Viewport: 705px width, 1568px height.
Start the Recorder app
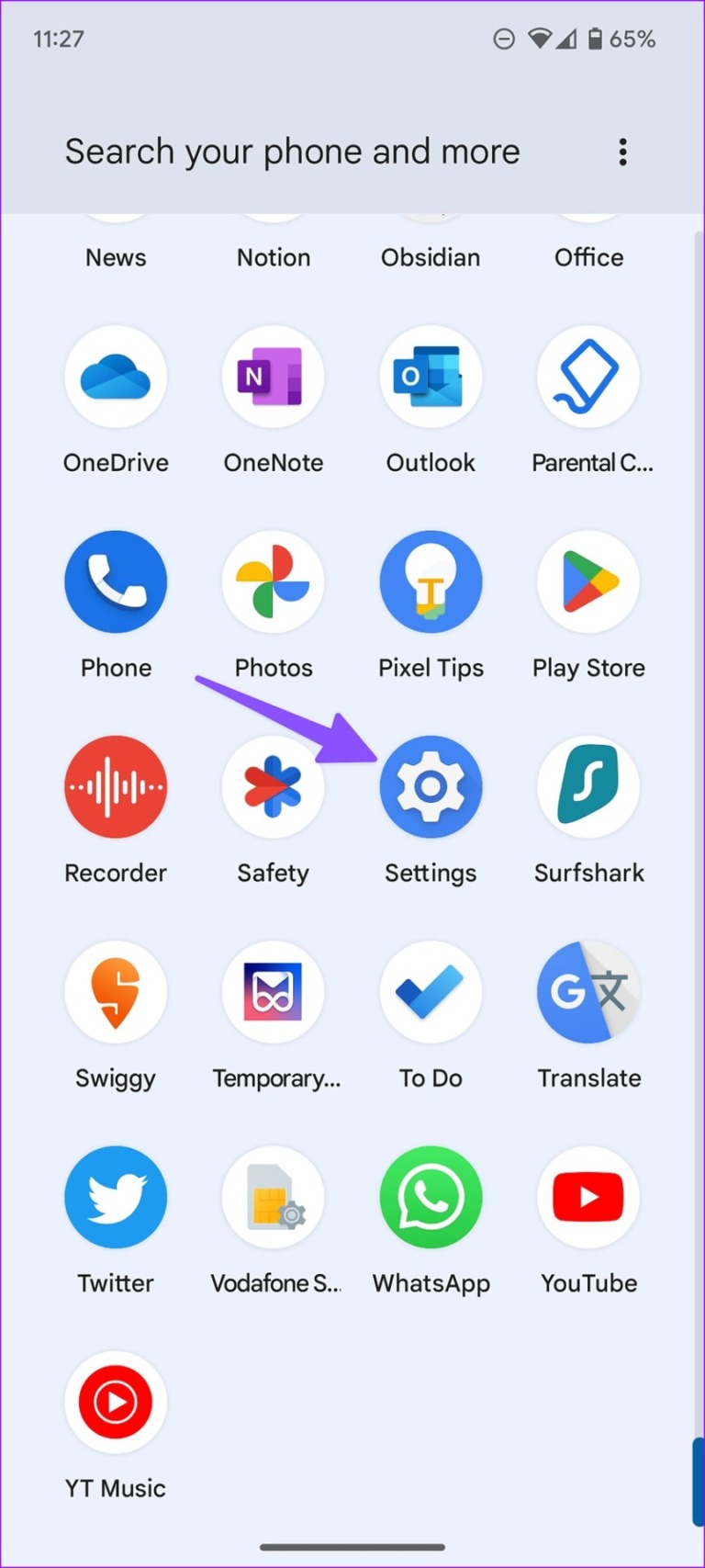coord(116,786)
